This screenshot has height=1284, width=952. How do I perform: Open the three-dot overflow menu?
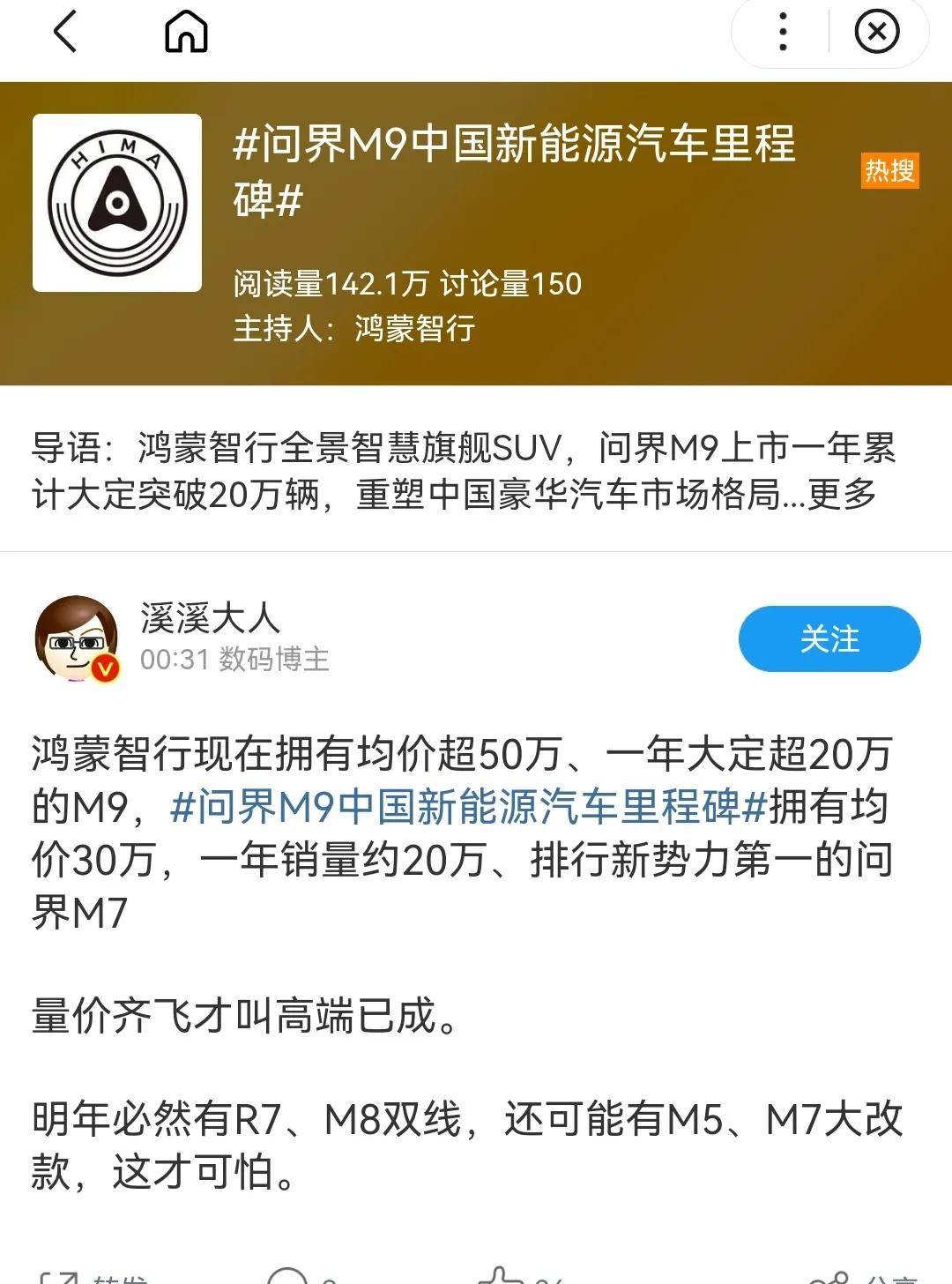783,33
